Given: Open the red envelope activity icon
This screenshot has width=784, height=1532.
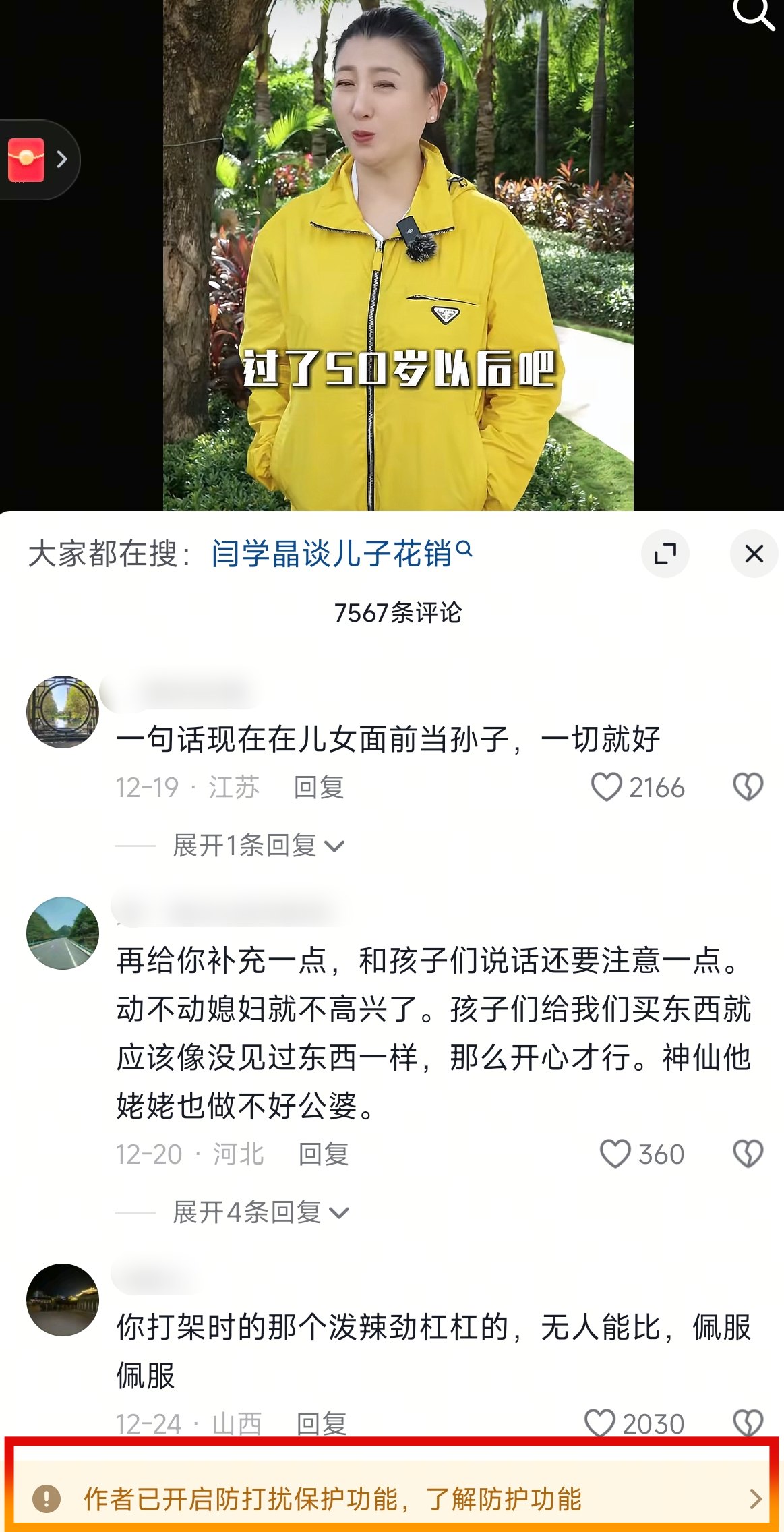Looking at the screenshot, I should pos(26,158).
